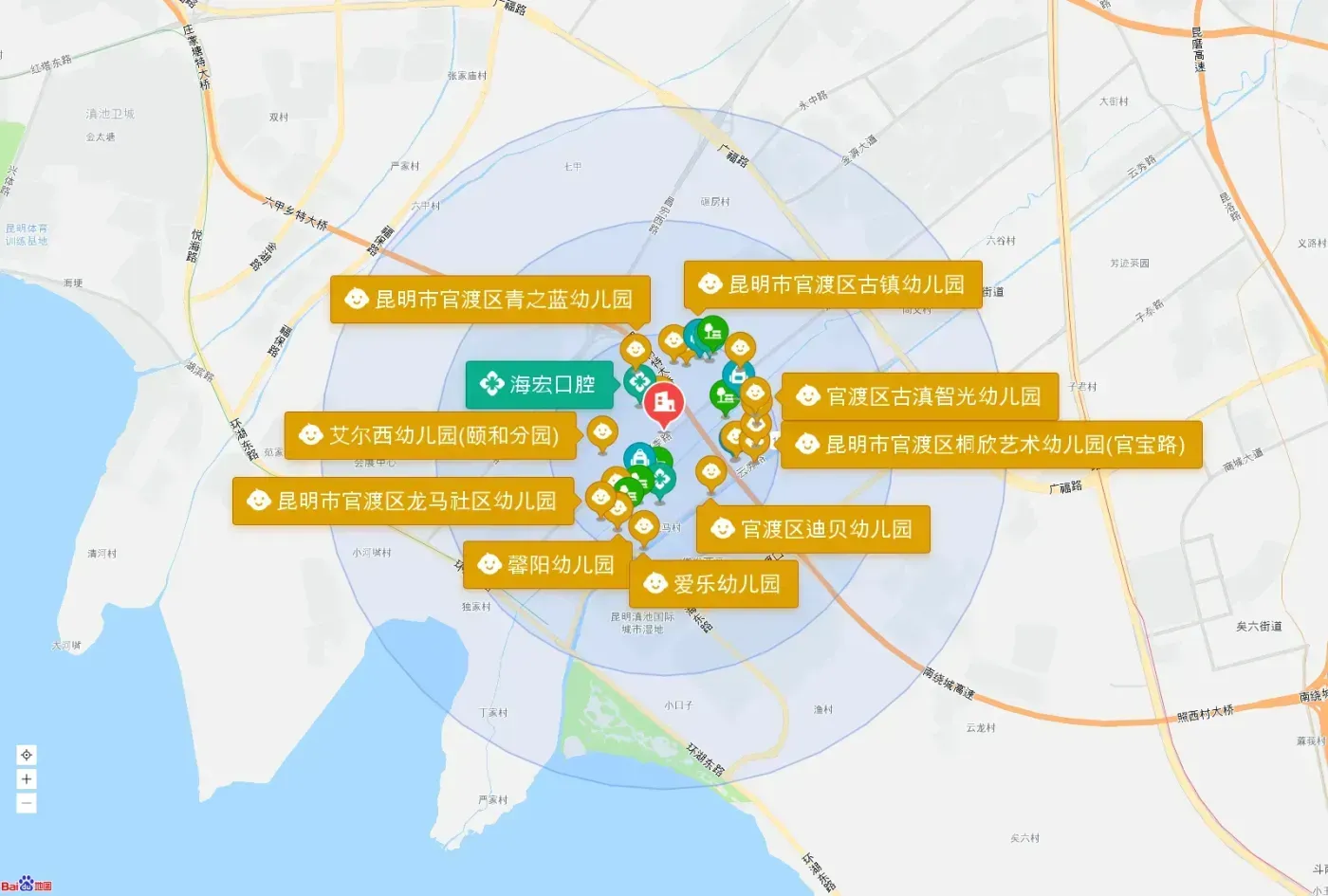The image size is (1328, 896).
Task: Open 昆明市官渡区青之蓝幼儿园 marker label
Action: (x=490, y=300)
